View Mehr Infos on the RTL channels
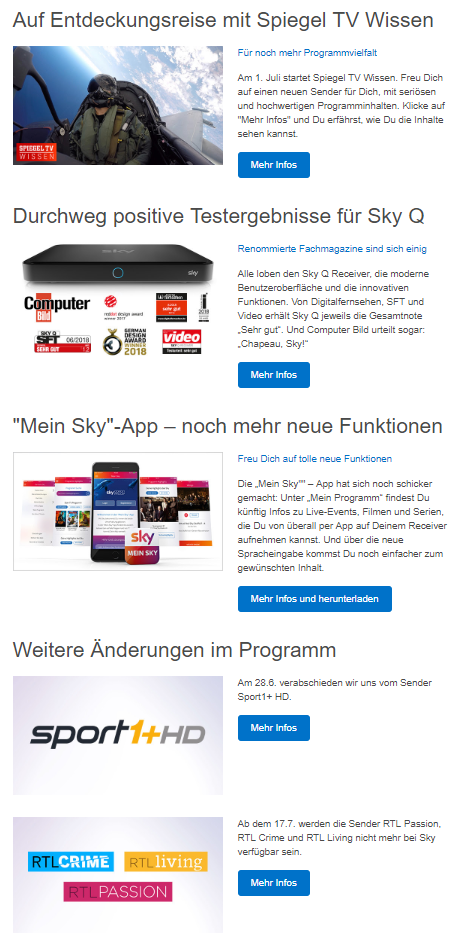Screen dimensions: 463x933 click(274, 883)
